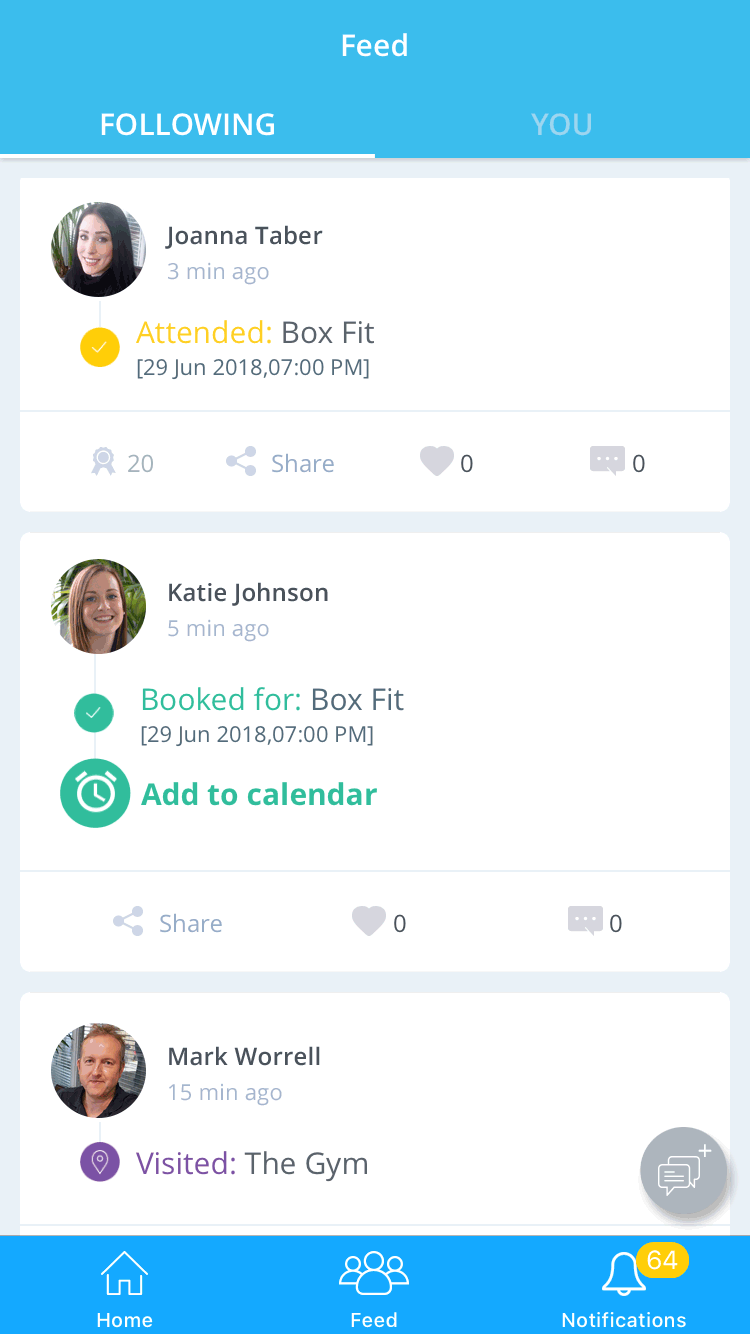Like Joanna Taber's post

coord(446,463)
